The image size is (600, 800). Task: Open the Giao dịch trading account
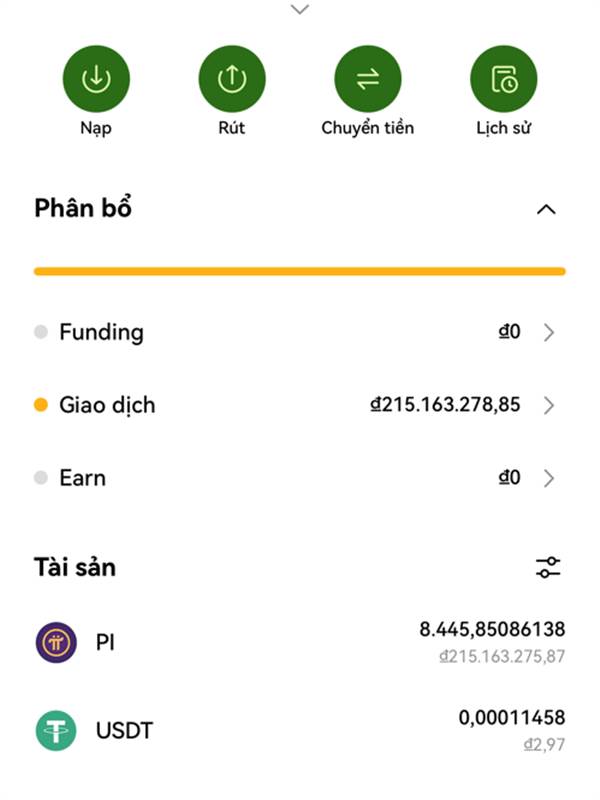pyautogui.click(x=299, y=405)
